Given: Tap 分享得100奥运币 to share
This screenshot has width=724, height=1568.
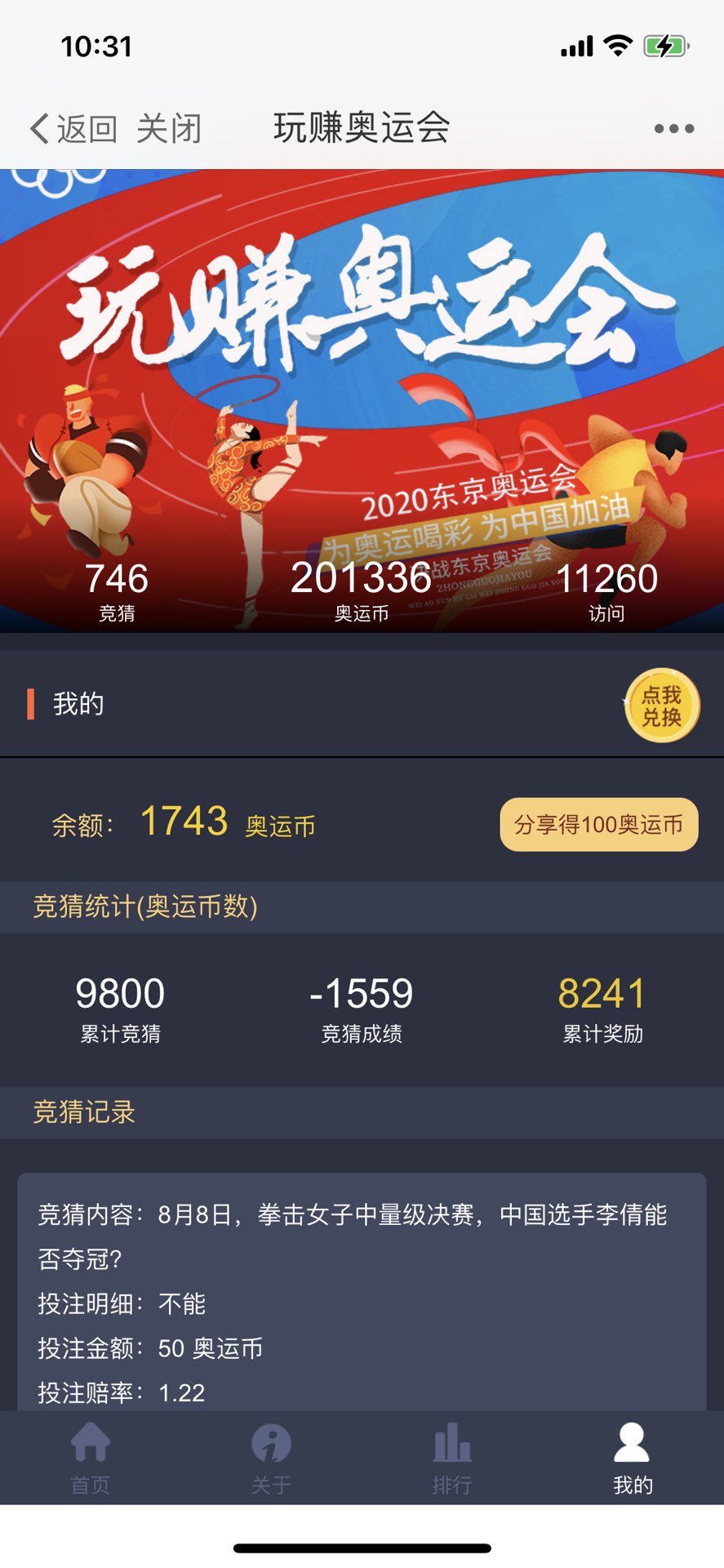Looking at the screenshot, I should (598, 825).
